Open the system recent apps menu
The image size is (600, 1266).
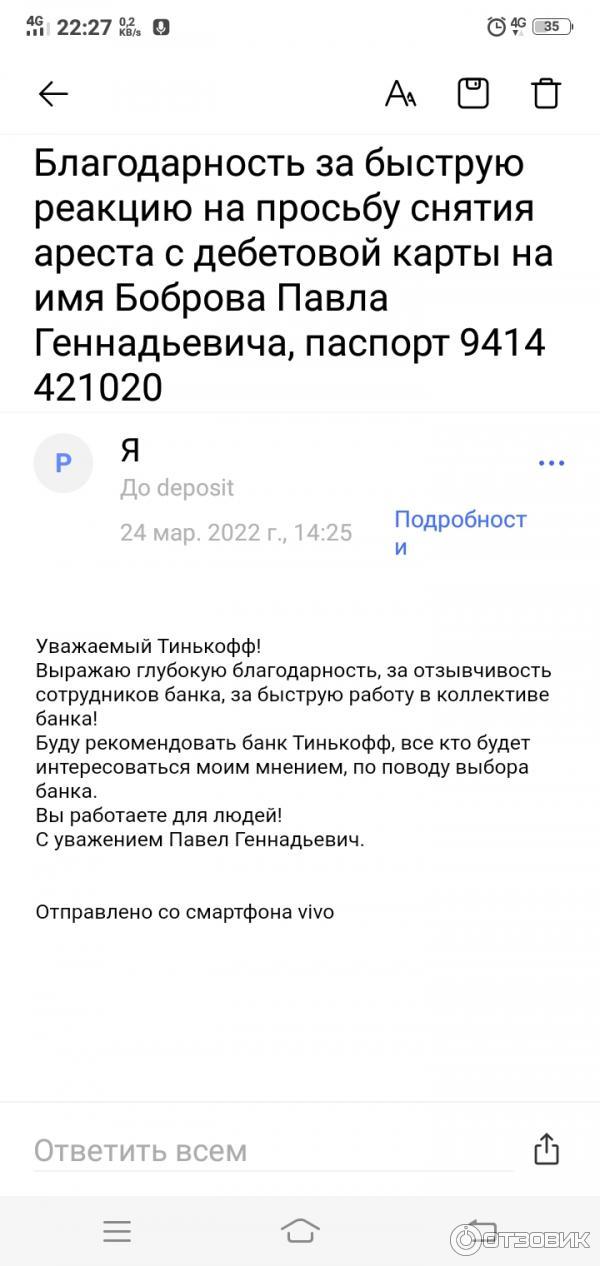(117, 1231)
